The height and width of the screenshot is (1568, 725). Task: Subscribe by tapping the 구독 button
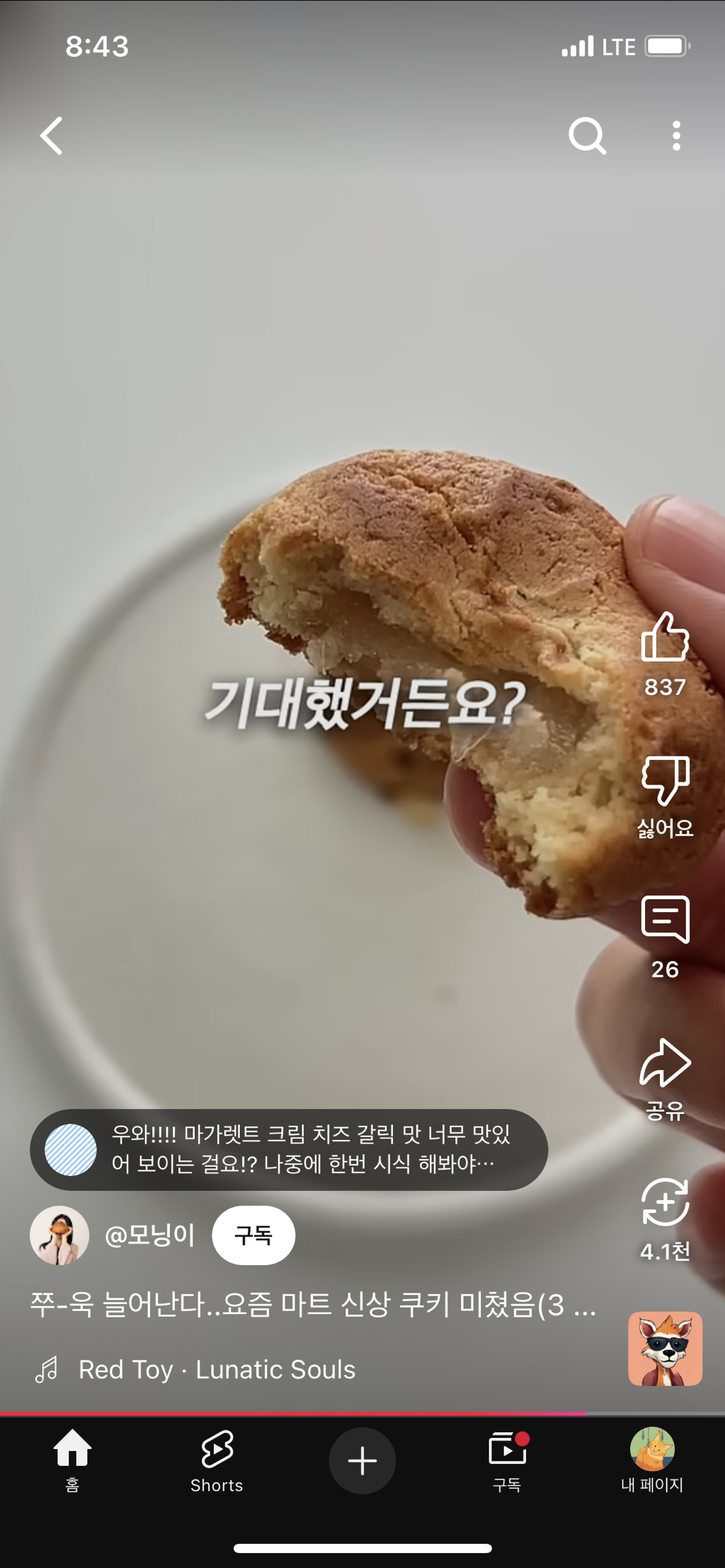pos(253,1235)
